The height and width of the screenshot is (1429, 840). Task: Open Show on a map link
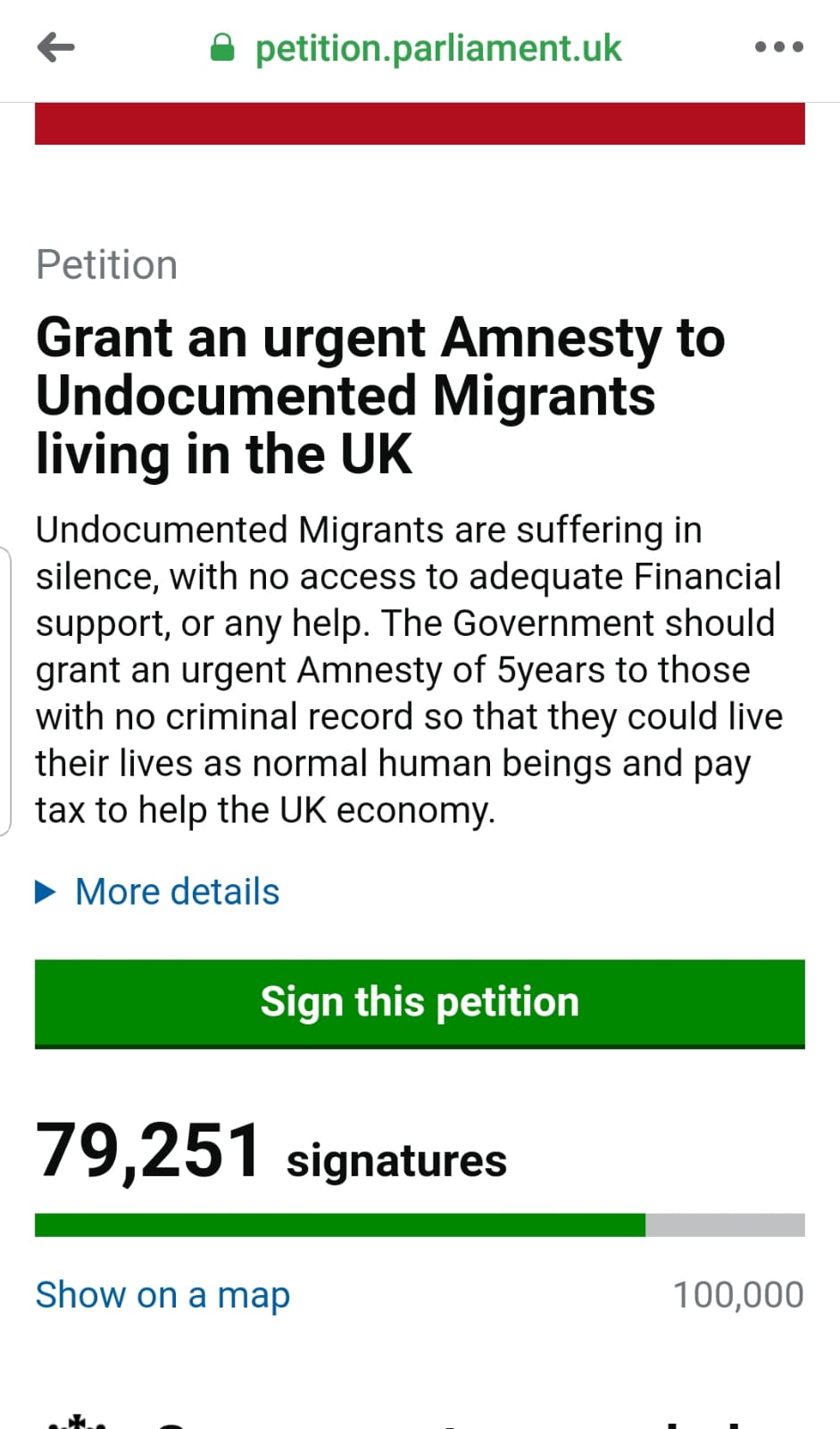click(162, 1294)
